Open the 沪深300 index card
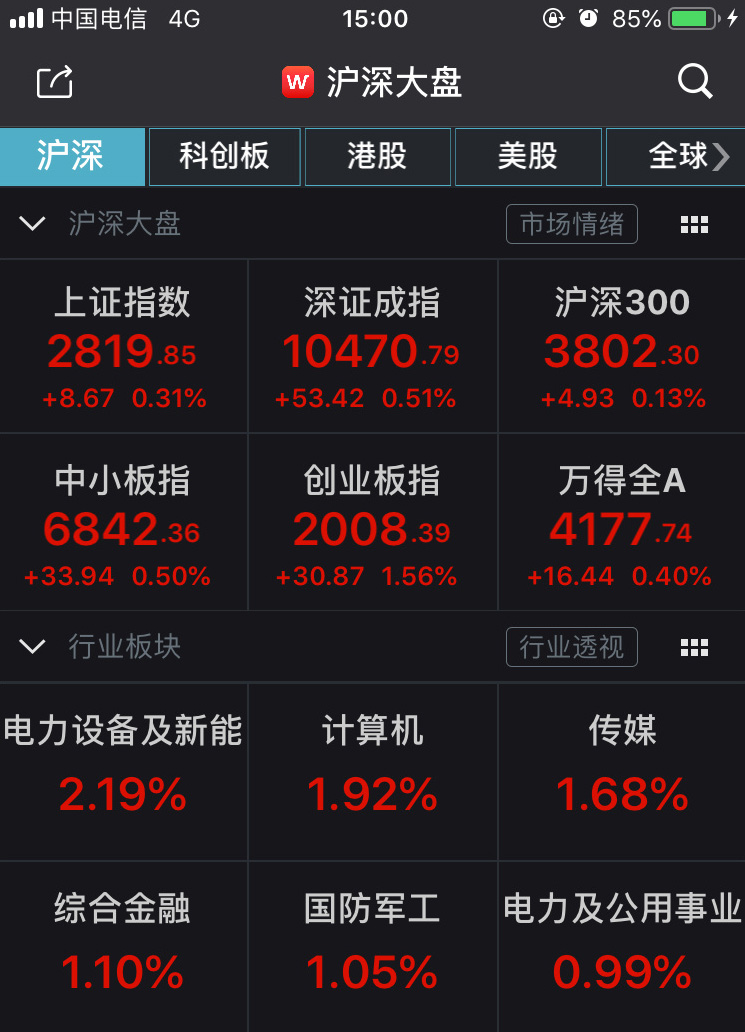 622,347
